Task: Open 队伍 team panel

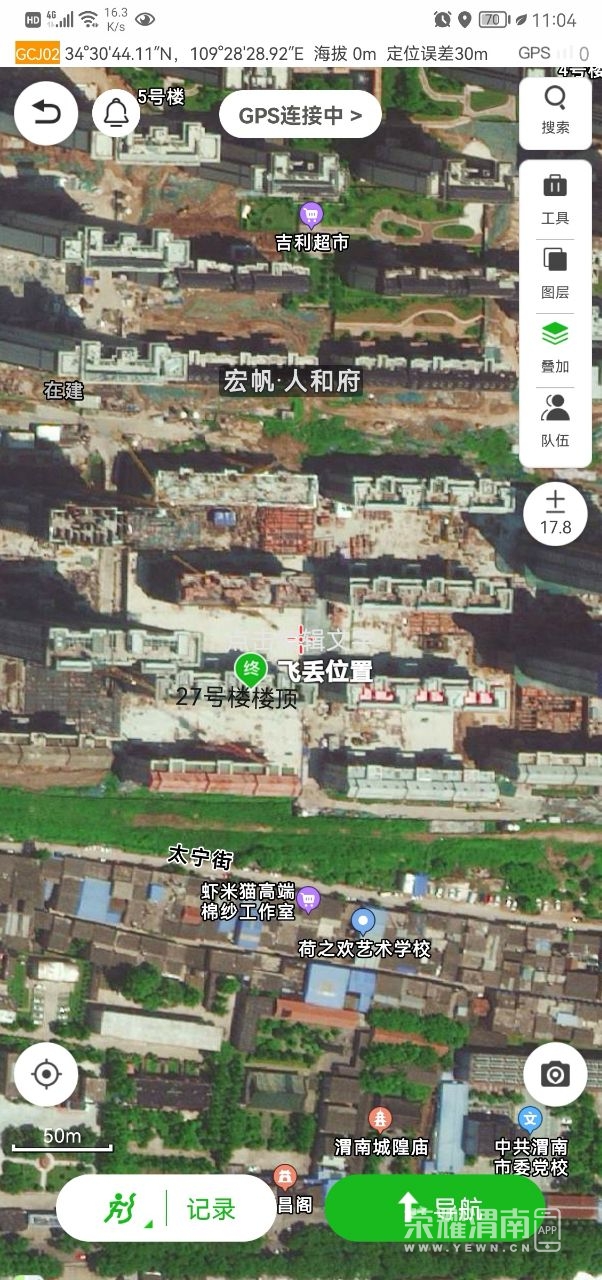Action: pos(555,420)
